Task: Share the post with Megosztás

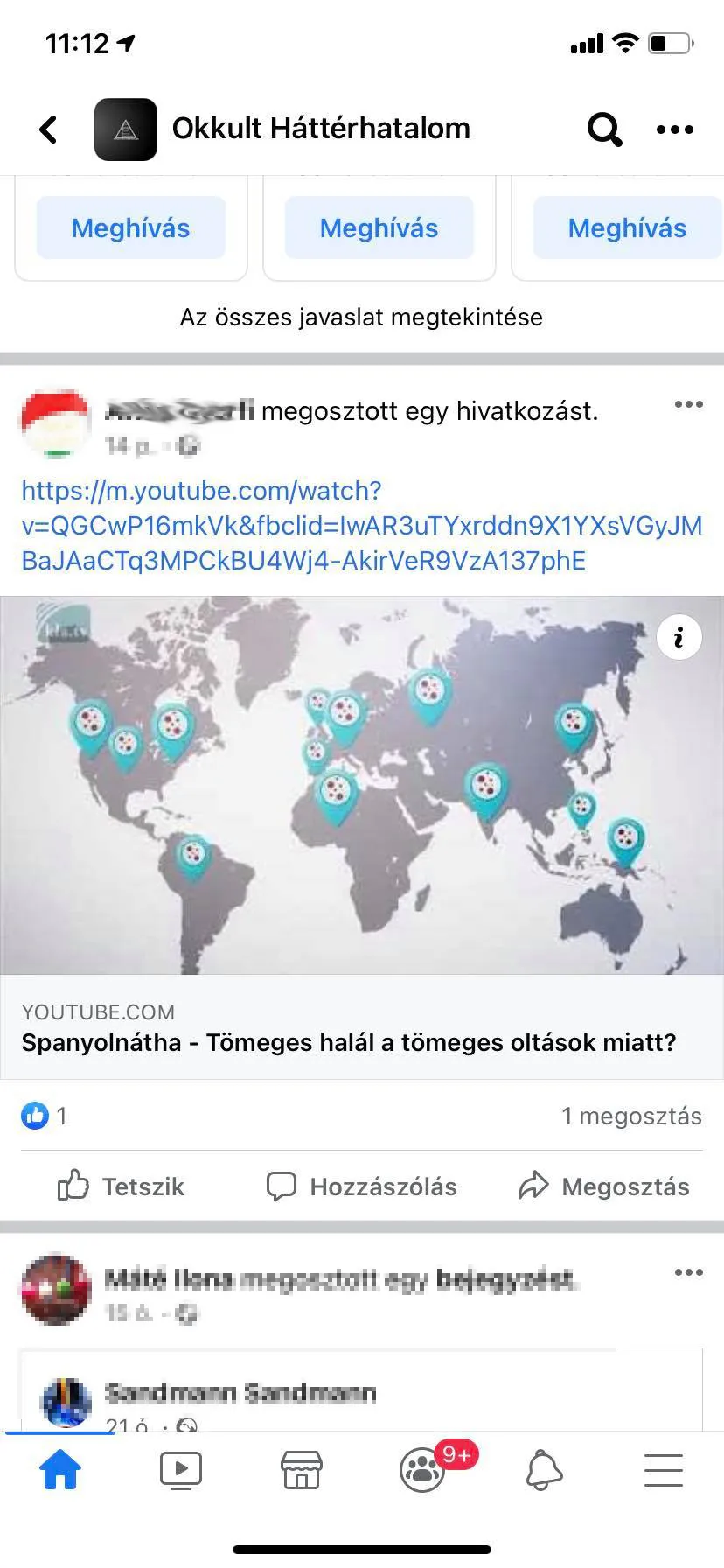Action: click(604, 1186)
